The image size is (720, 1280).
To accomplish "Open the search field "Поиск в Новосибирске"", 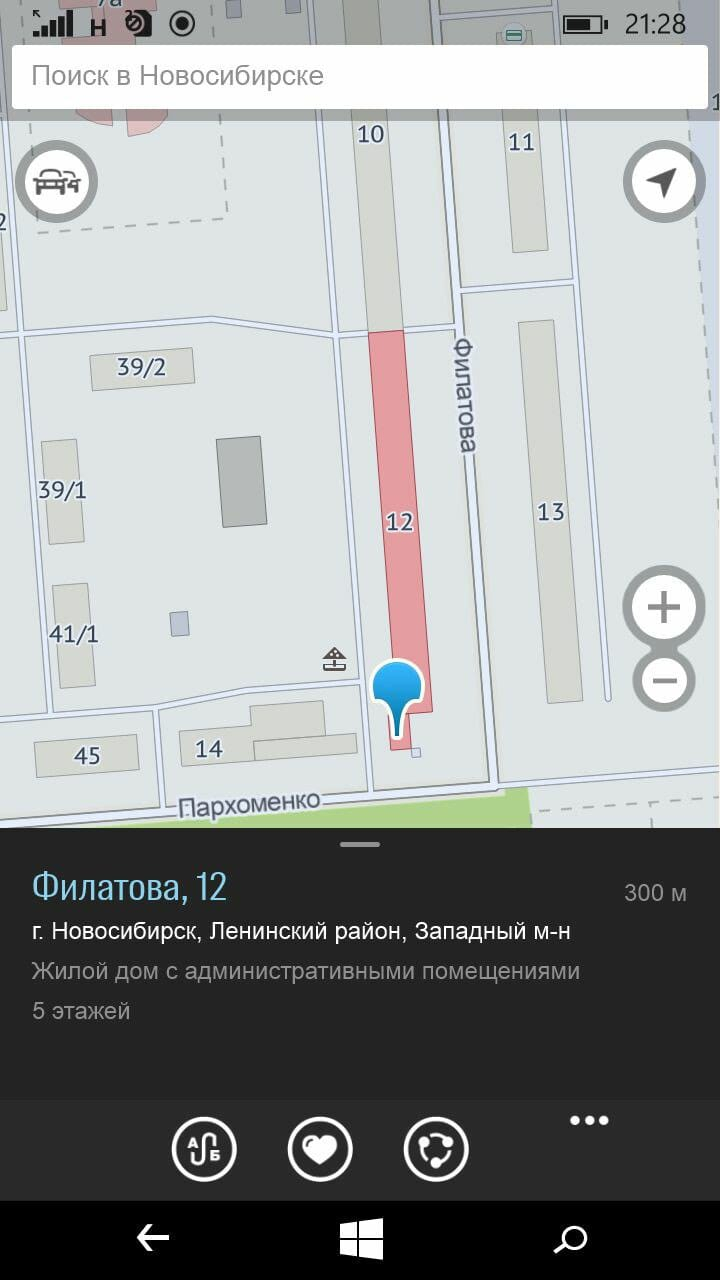I will [359, 76].
